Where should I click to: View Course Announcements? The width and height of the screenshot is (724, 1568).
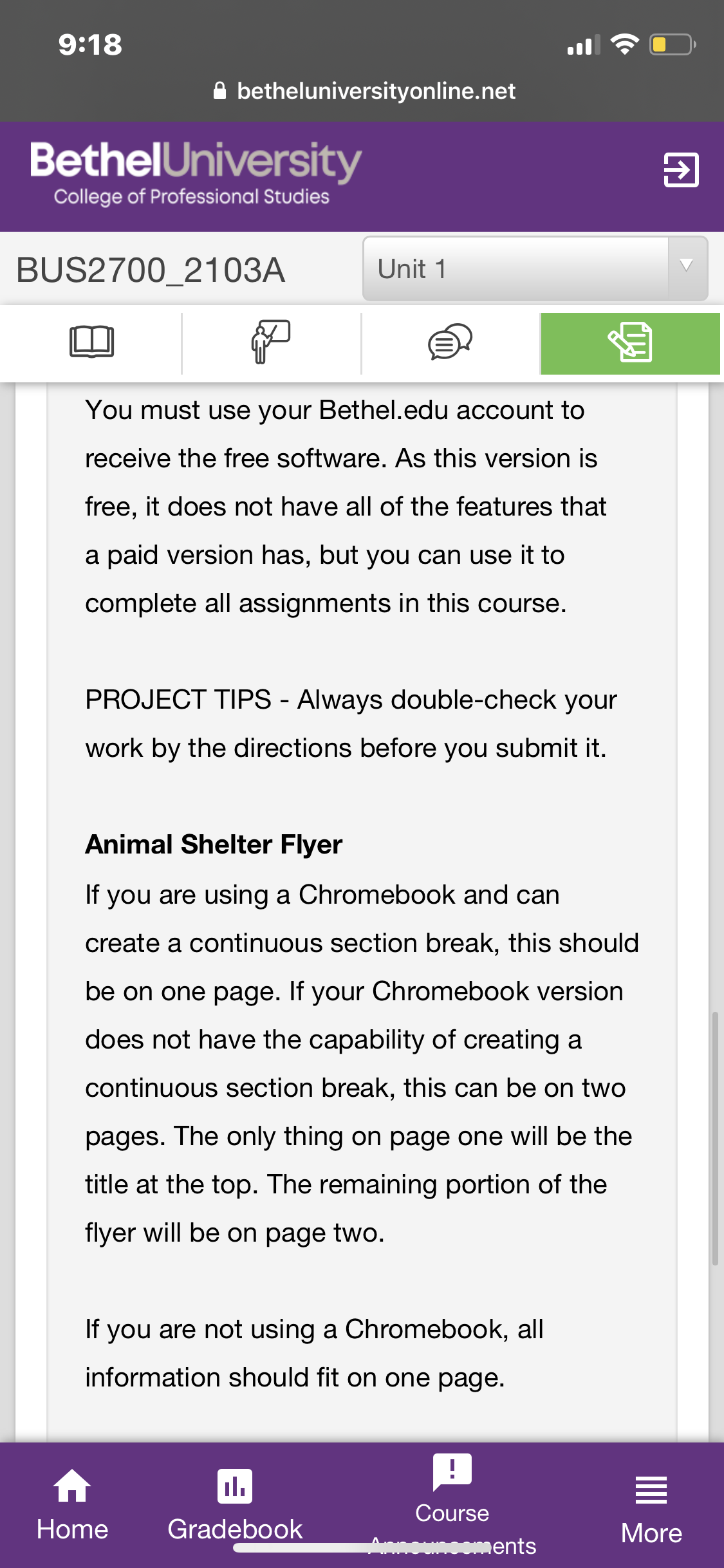pyautogui.click(x=452, y=1506)
